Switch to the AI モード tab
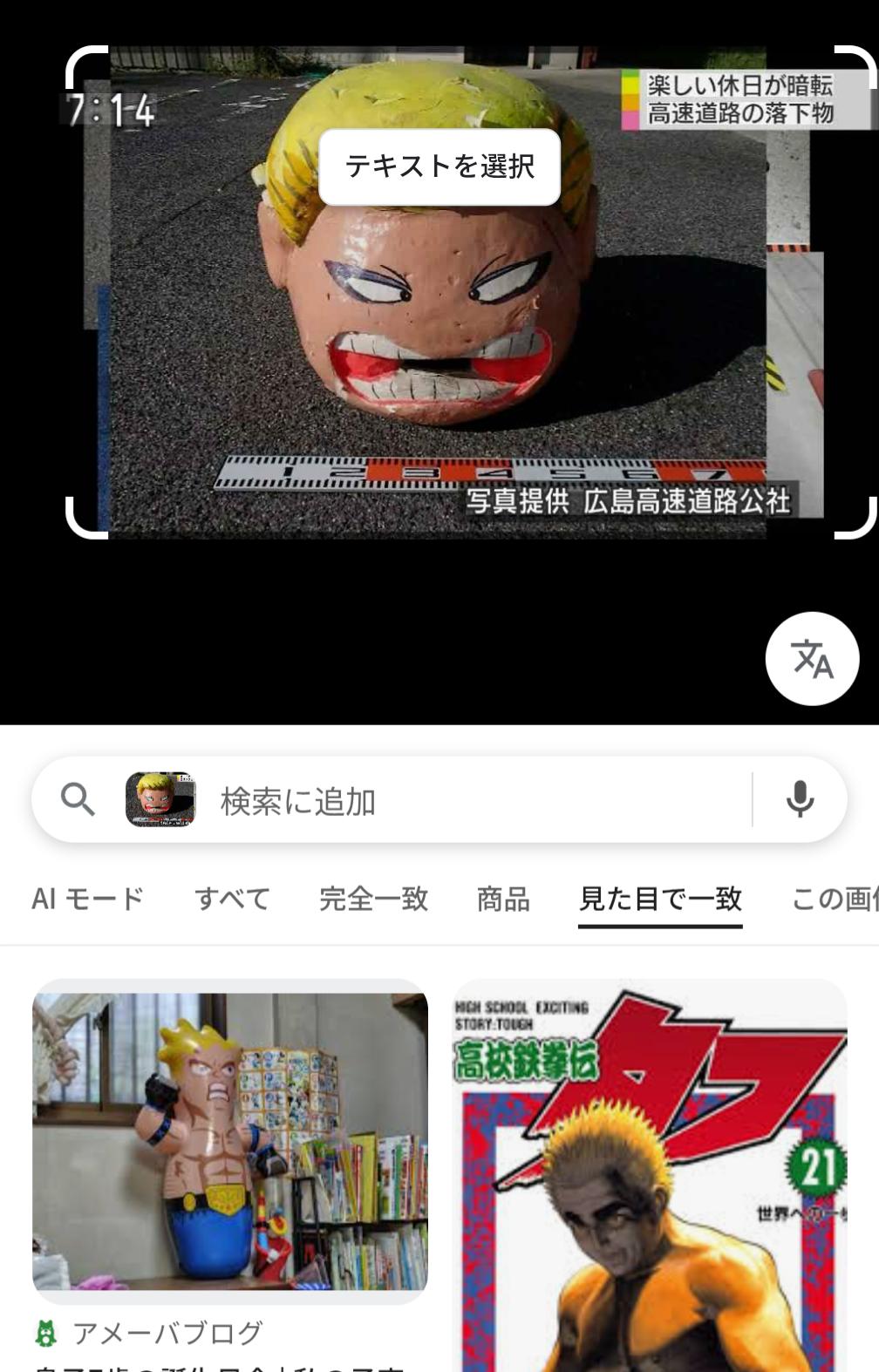Screen dimensions: 879x1372 87,899
